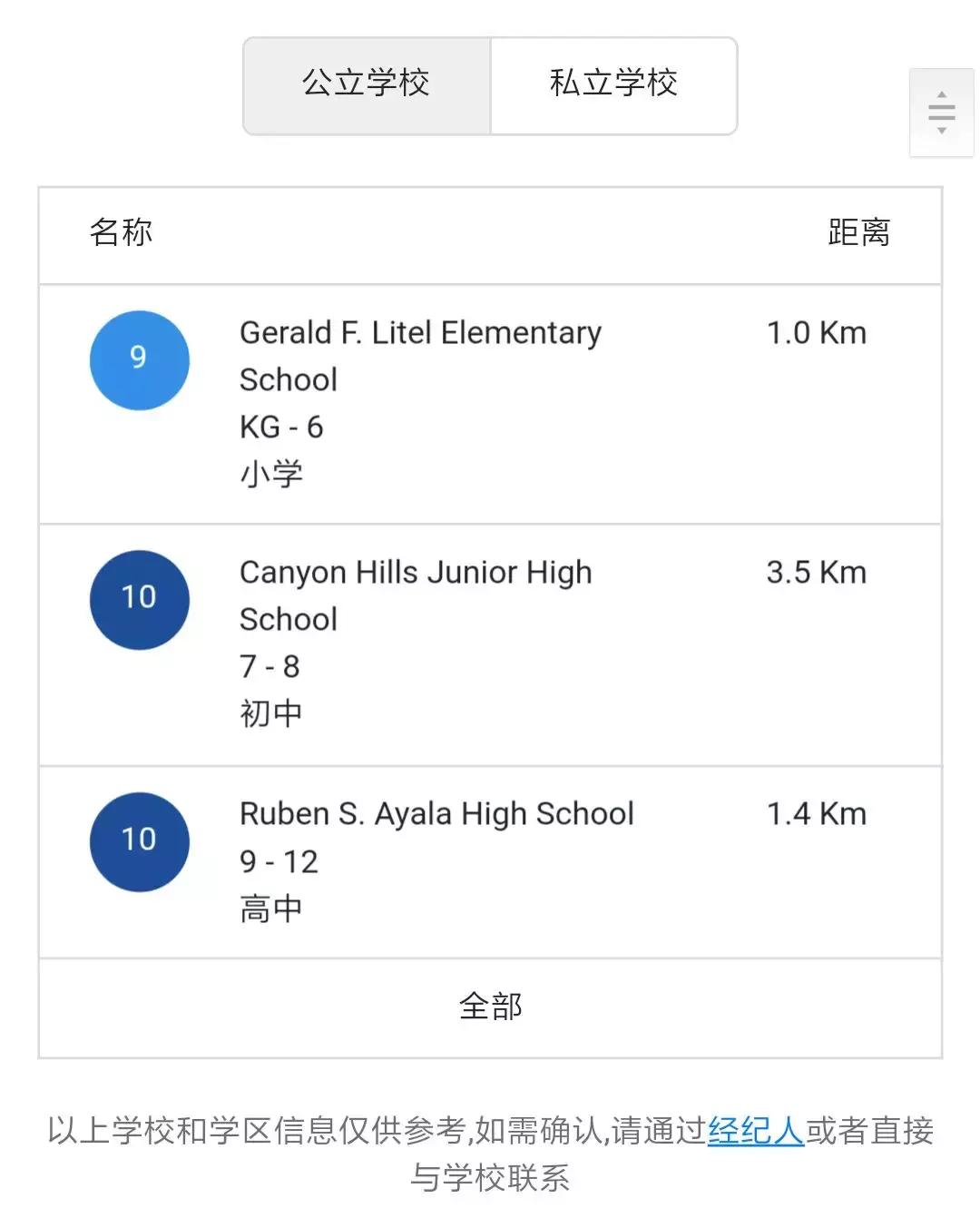
Task: Sort by 距离 column header
Action: [858, 233]
